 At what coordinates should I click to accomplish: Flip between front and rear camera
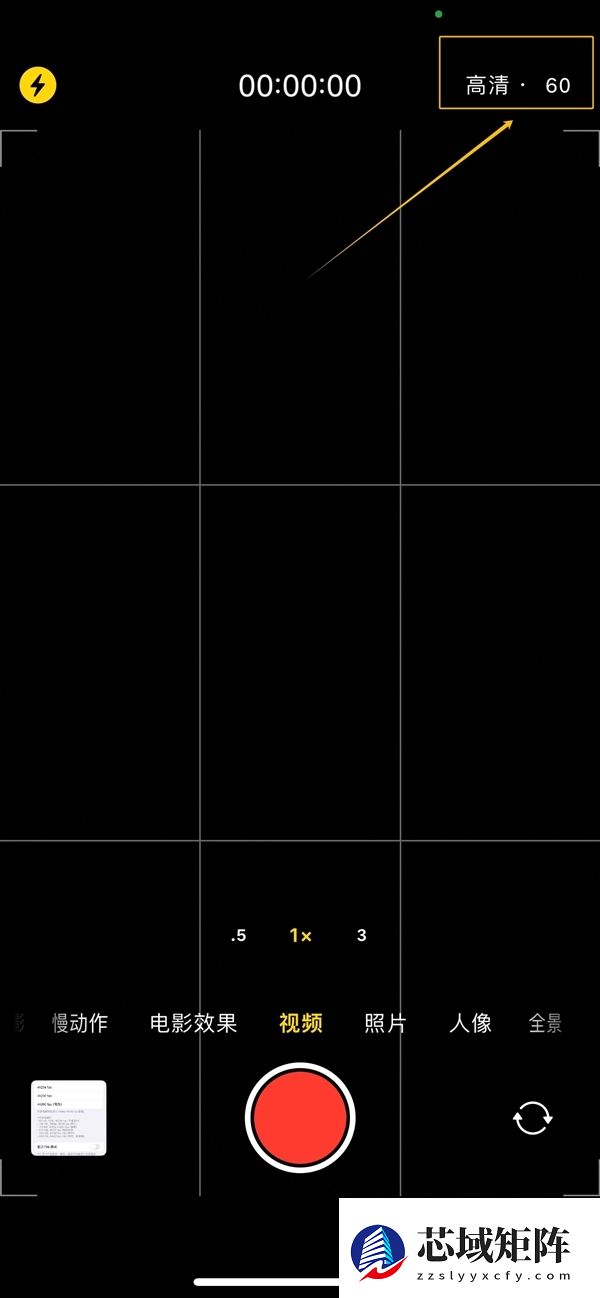(532, 1117)
